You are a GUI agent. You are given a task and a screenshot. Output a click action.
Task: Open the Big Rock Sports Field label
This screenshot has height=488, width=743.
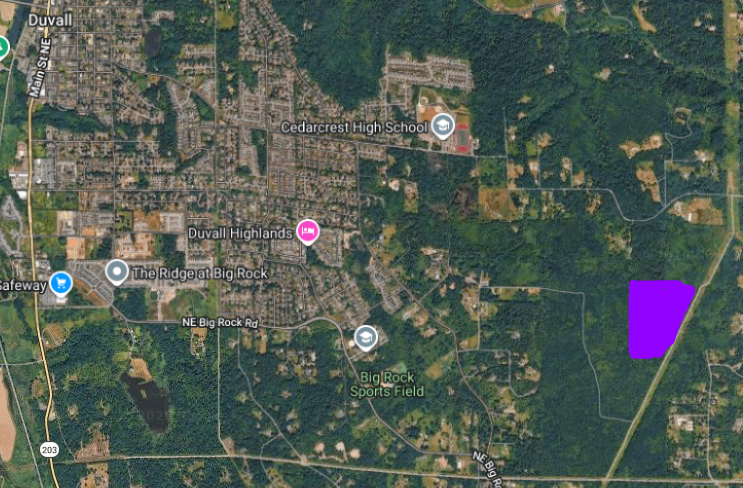[x=387, y=384]
